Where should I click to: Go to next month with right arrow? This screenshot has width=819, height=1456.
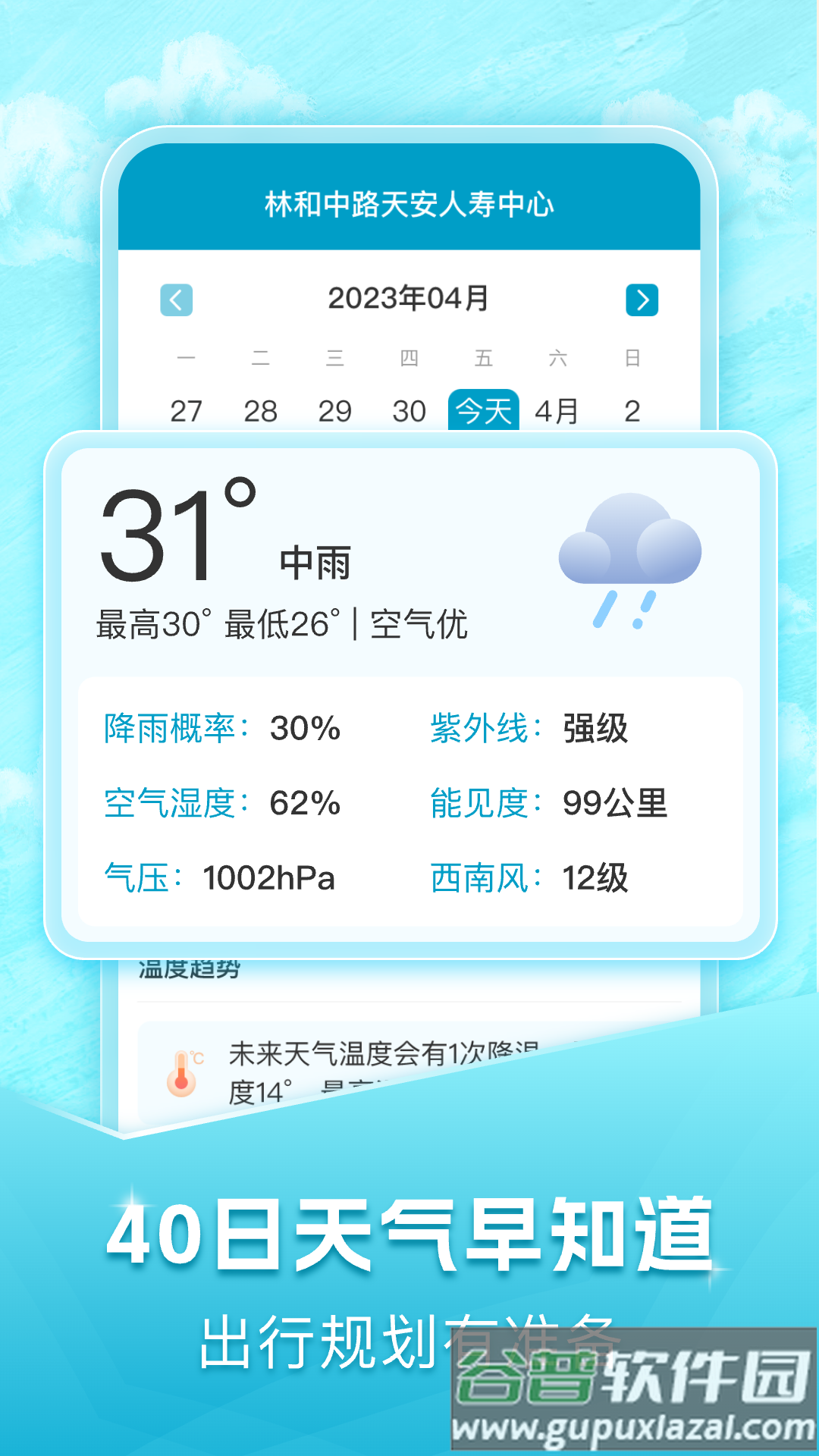pyautogui.click(x=644, y=300)
